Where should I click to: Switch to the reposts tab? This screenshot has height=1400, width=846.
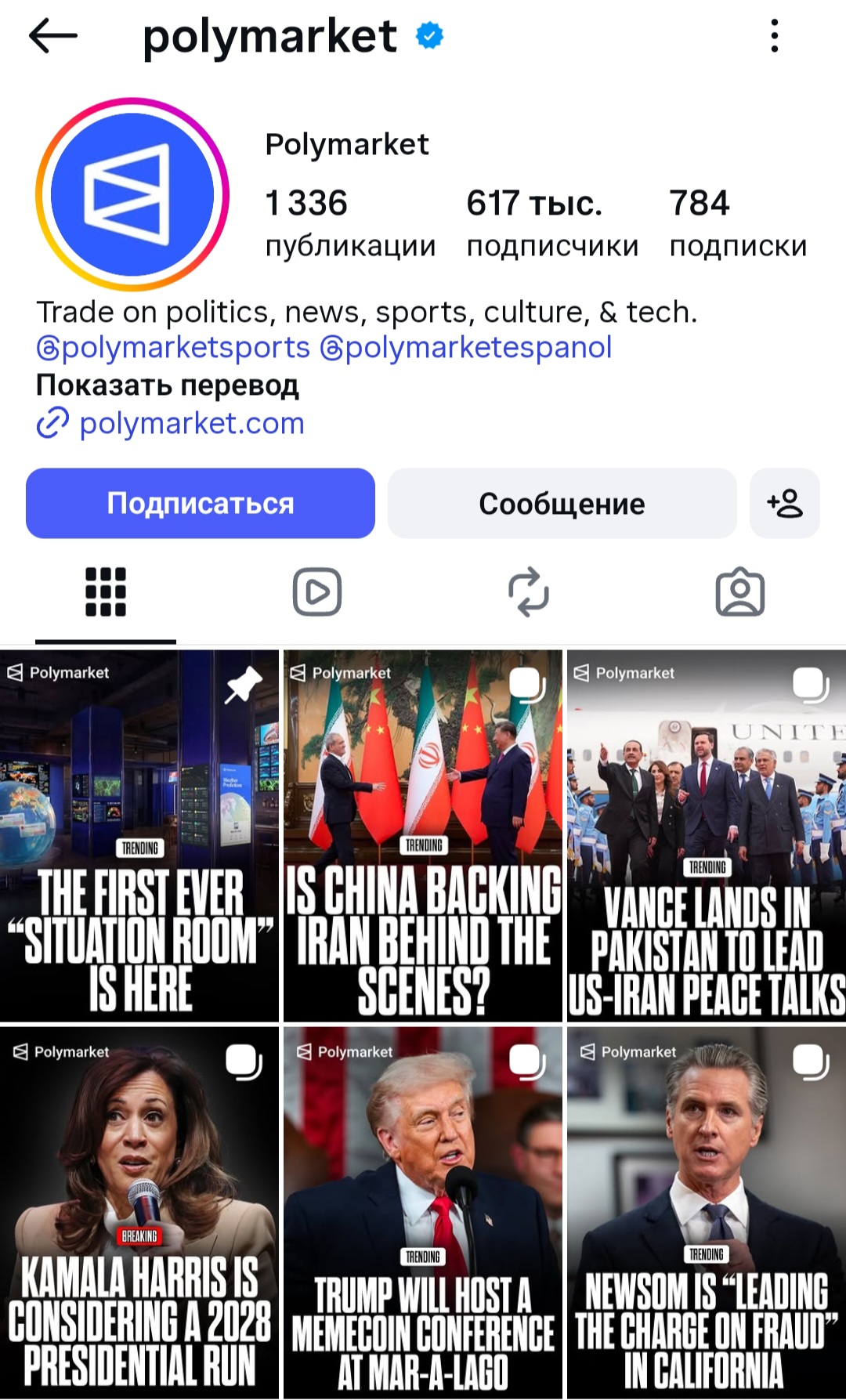528,592
